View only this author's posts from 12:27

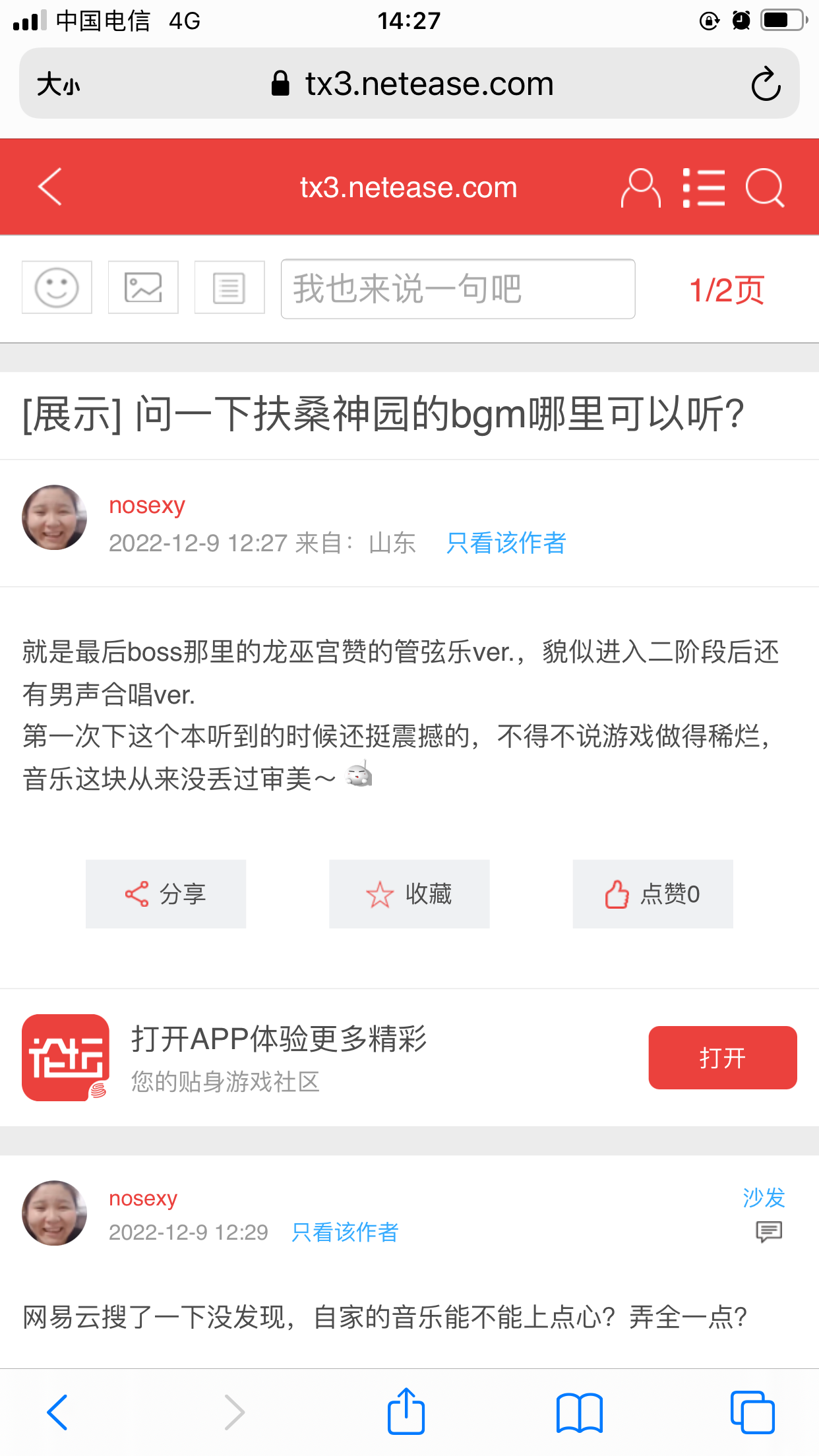tap(506, 543)
